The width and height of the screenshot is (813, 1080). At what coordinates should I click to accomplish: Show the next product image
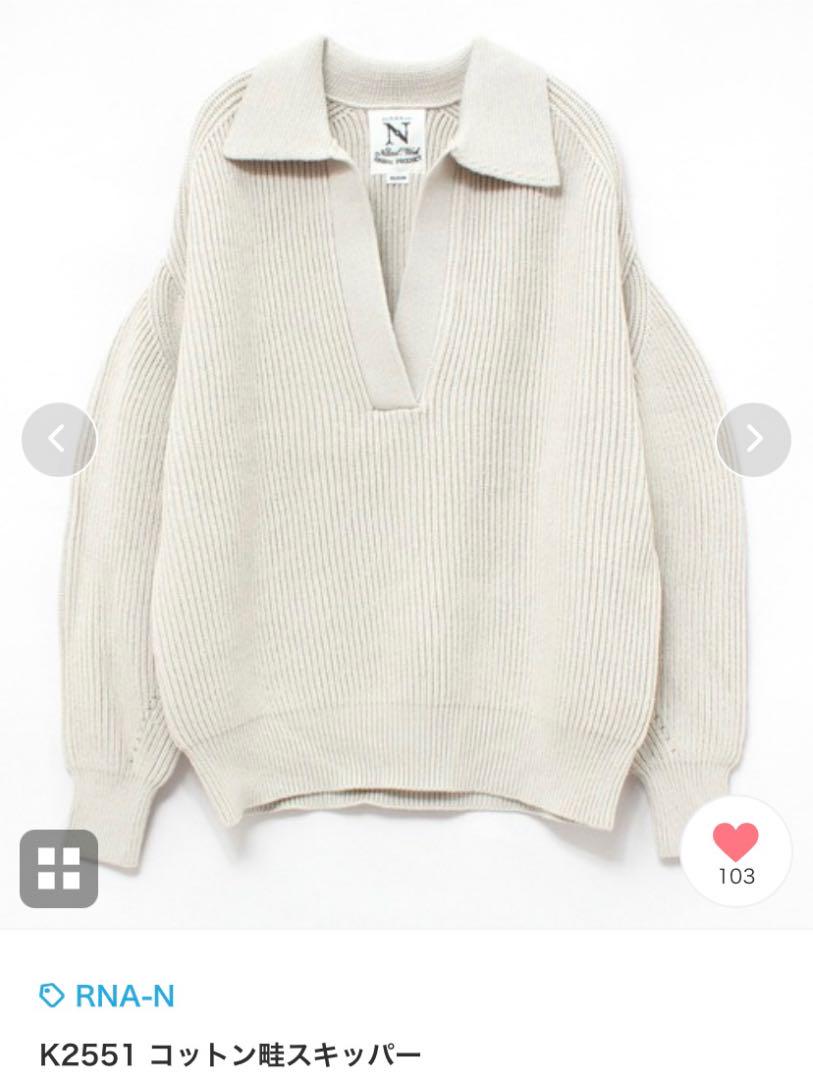point(754,439)
